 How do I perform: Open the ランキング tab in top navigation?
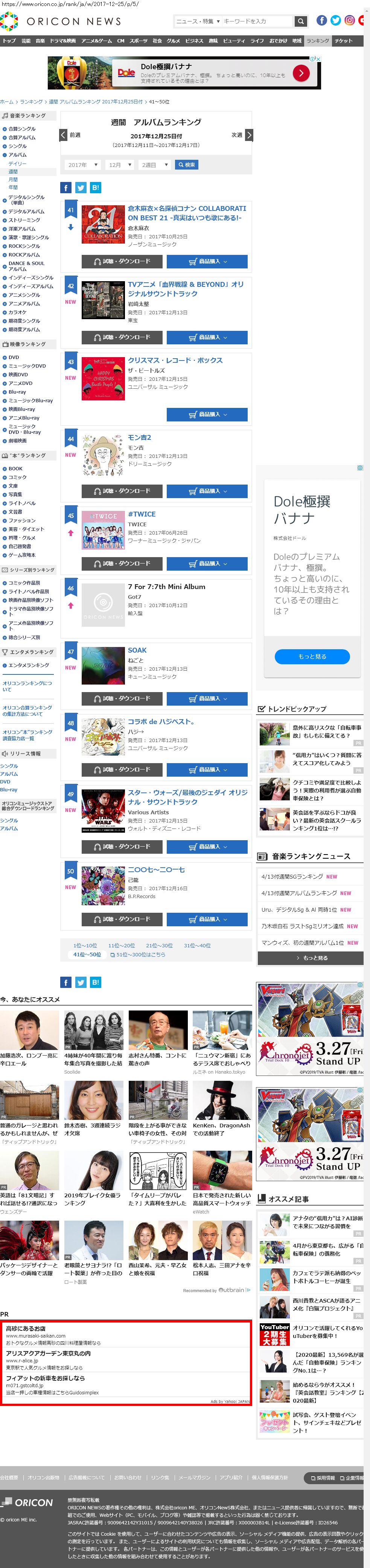pyautogui.click(x=318, y=41)
